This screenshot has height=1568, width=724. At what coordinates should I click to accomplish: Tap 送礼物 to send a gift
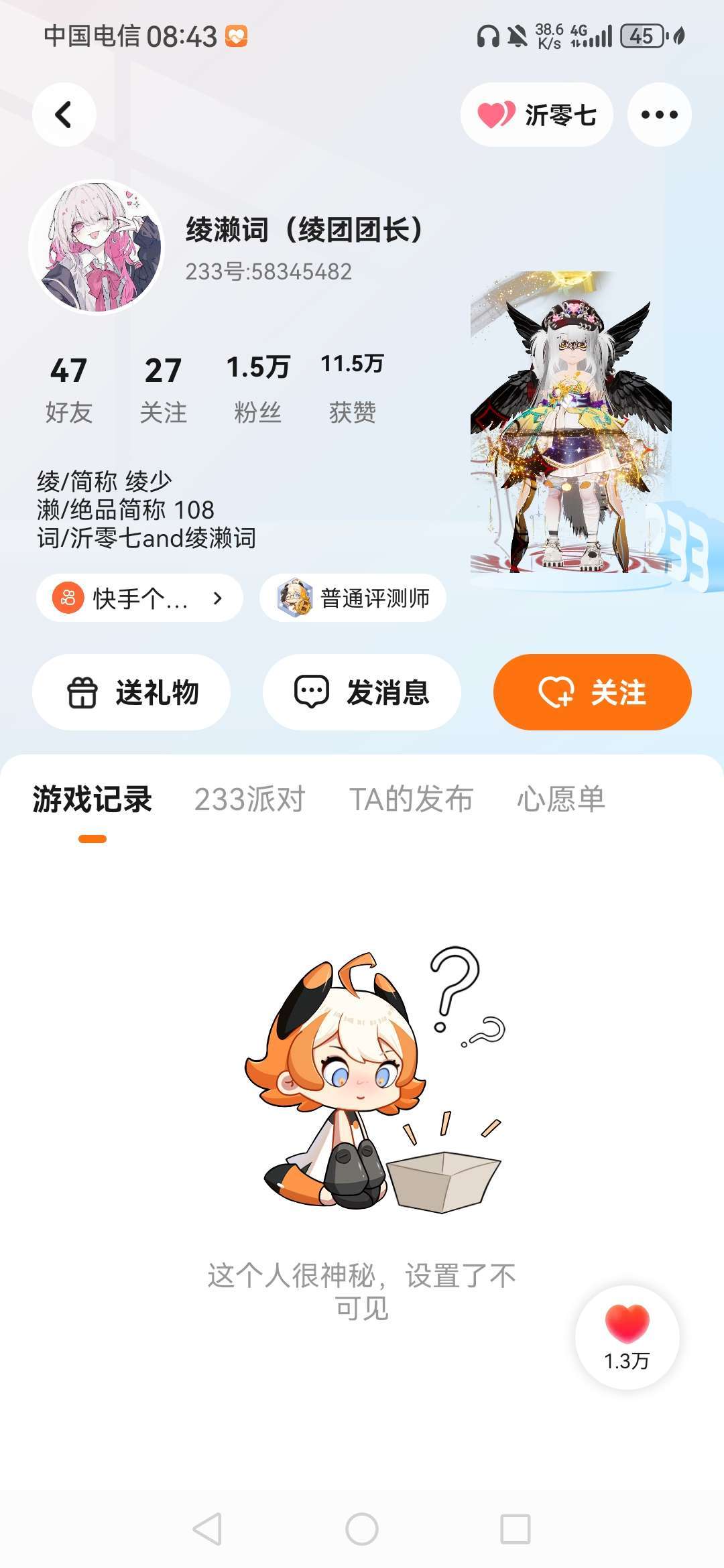pyautogui.click(x=131, y=692)
